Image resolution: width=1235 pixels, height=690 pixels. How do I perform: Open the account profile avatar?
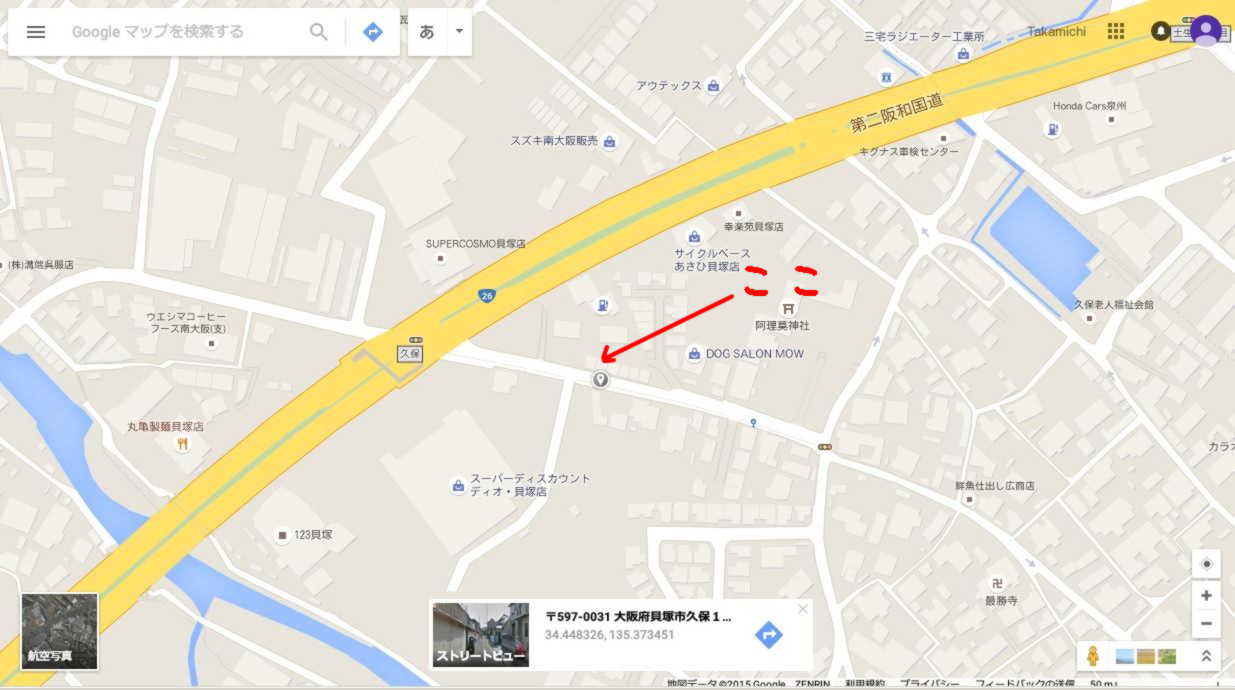pos(1206,31)
